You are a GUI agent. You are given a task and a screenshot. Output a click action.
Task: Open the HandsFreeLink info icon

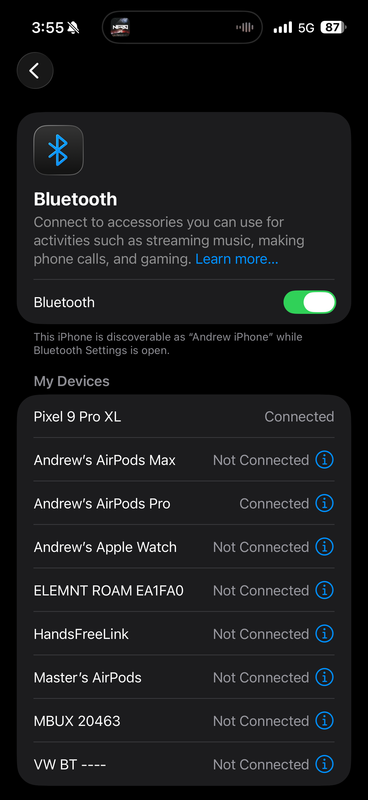pyautogui.click(x=324, y=634)
